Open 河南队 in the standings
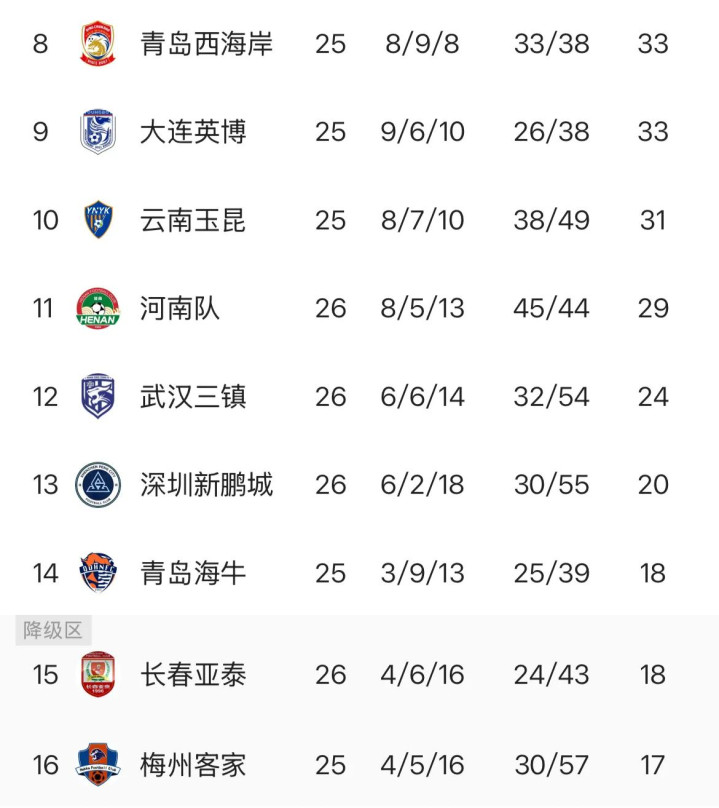 [x=180, y=308]
